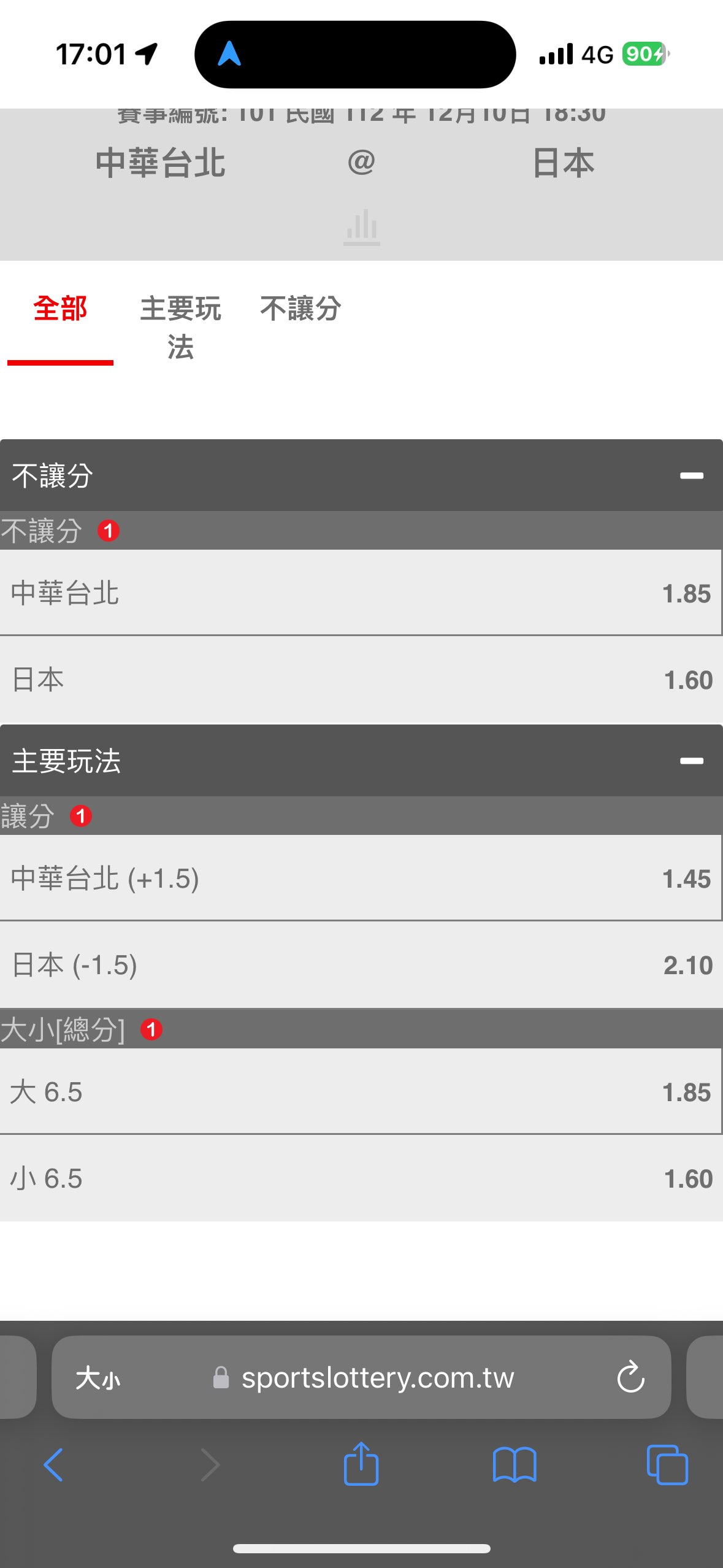Select the 全部 tab
The image size is (723, 1568).
tap(60, 309)
